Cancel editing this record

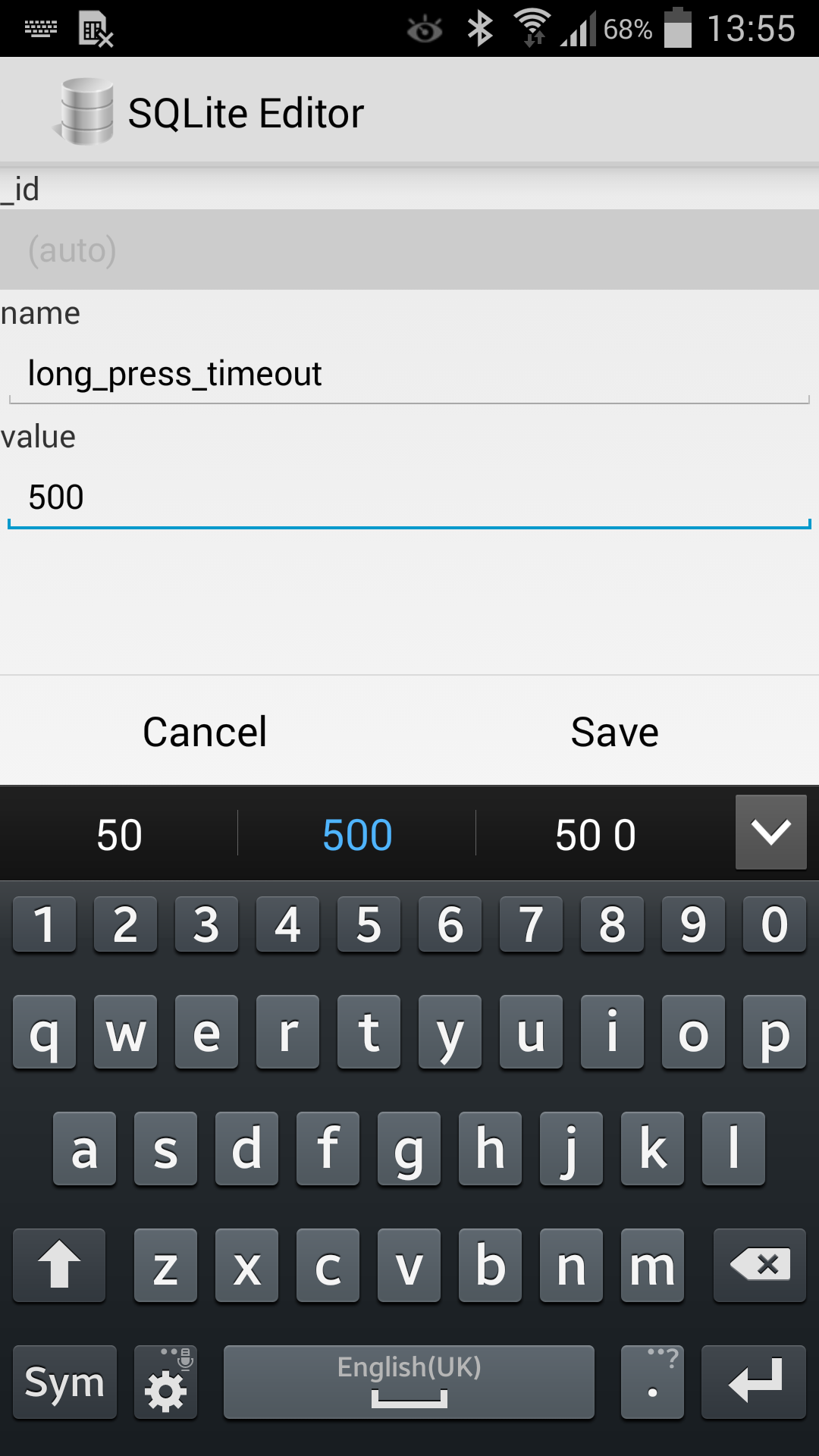(205, 732)
